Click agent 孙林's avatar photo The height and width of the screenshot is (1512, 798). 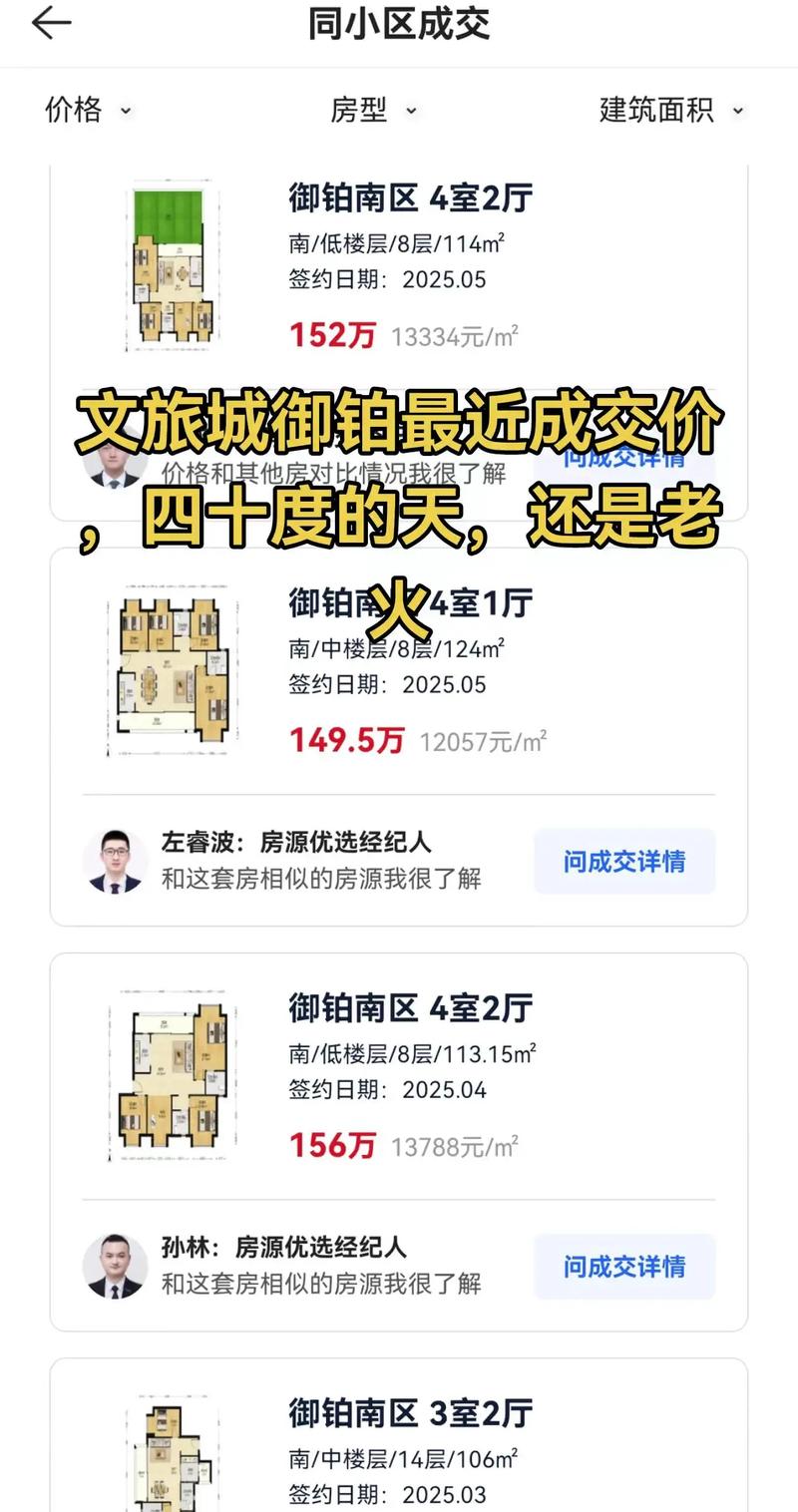coord(116,1267)
